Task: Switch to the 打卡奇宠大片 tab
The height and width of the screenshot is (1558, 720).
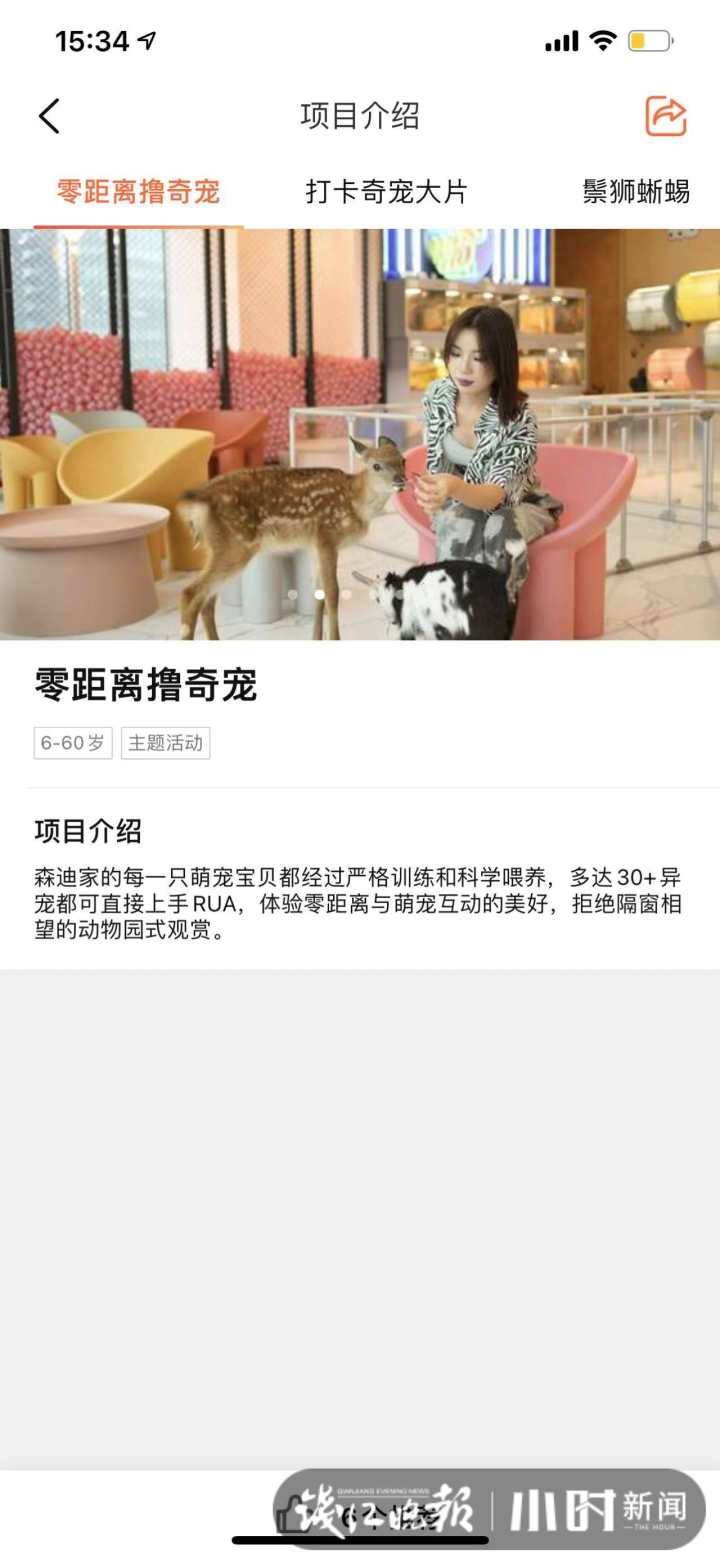Action: [386, 191]
